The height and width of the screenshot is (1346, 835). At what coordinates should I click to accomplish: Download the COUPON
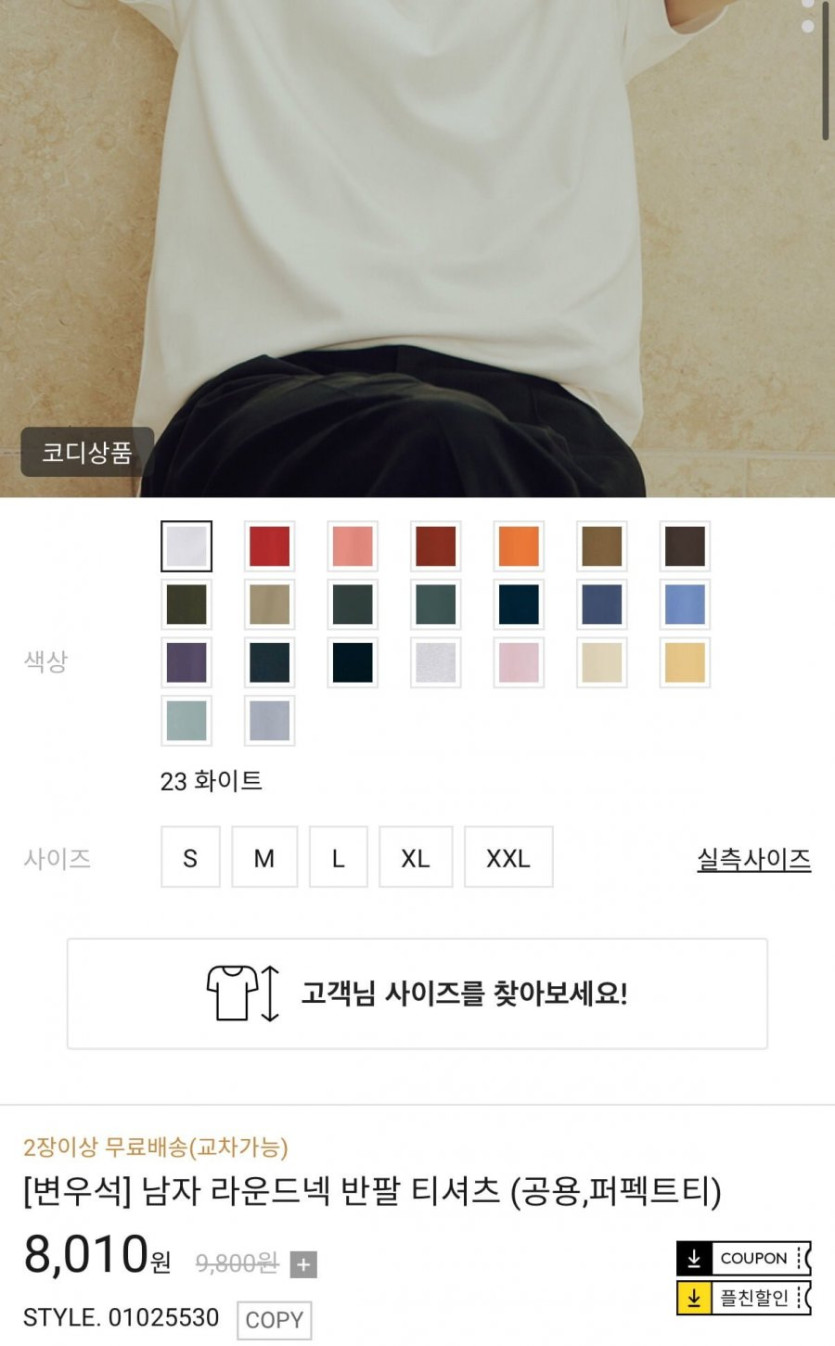[x=743, y=1258]
